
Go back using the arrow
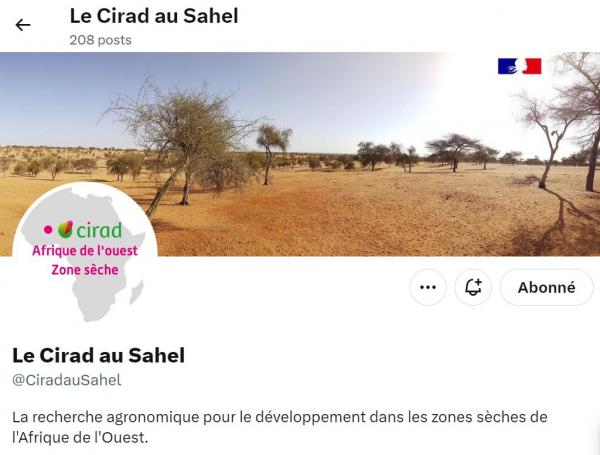pos(23,25)
